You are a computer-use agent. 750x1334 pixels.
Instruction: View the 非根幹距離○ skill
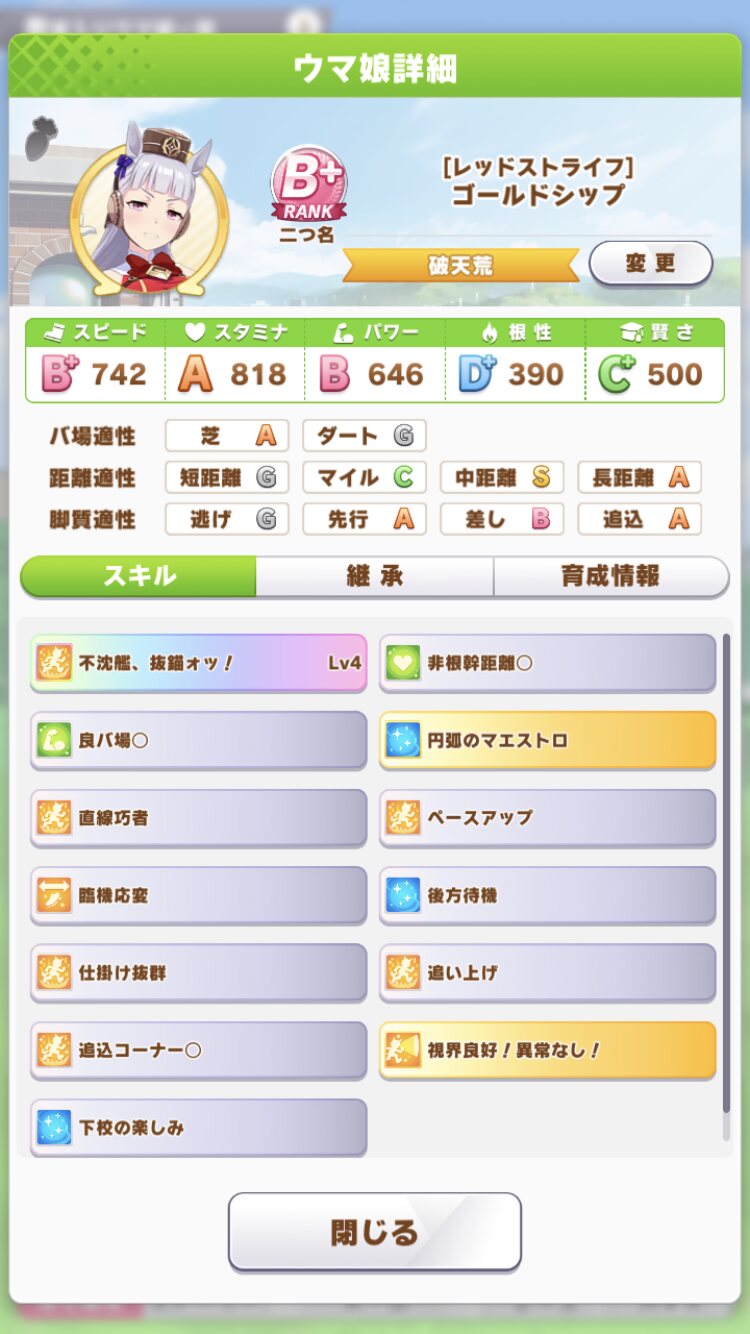(x=547, y=662)
